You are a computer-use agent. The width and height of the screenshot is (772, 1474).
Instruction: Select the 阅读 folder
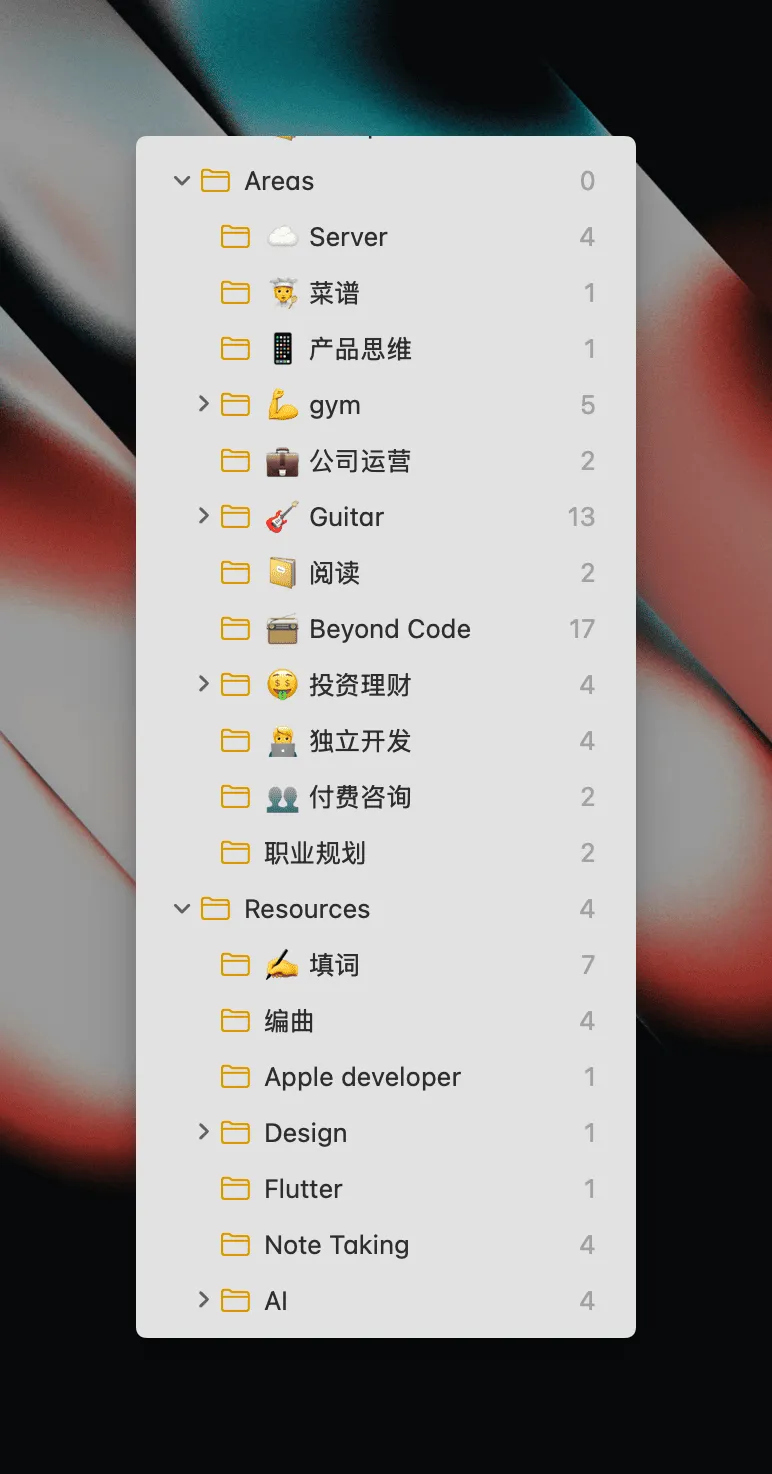[x=333, y=573]
